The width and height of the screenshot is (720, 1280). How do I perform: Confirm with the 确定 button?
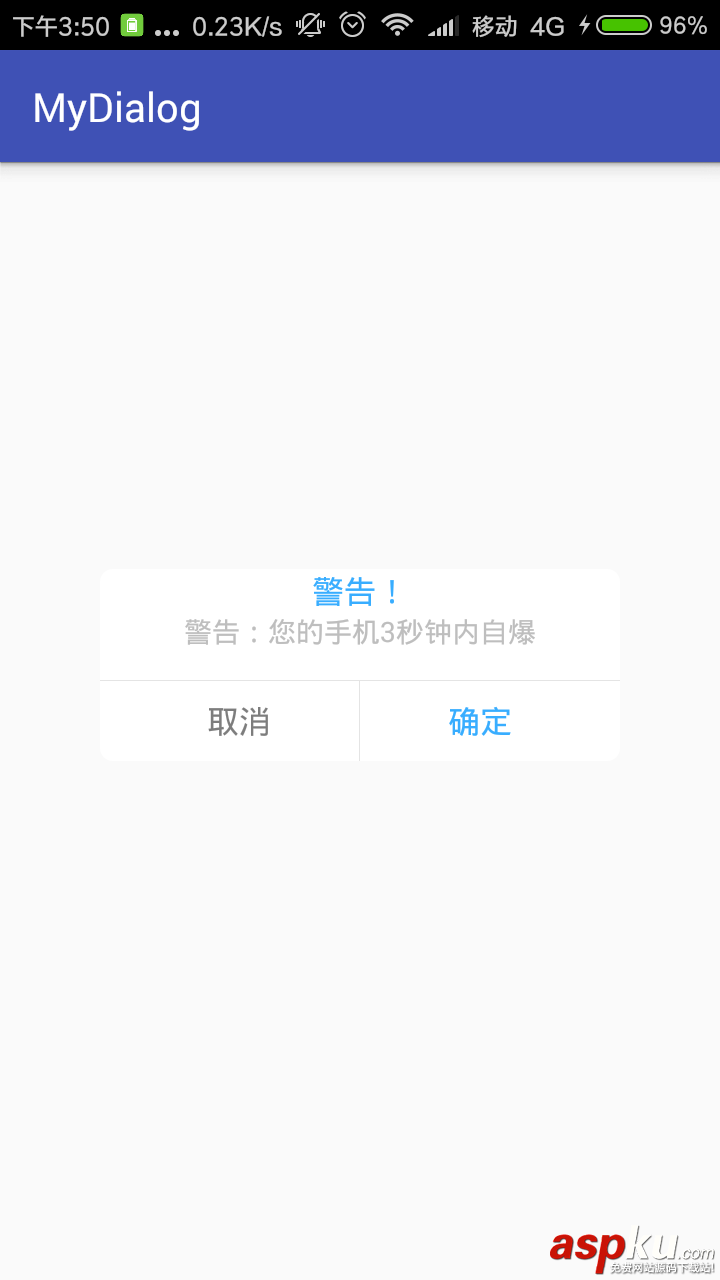480,721
